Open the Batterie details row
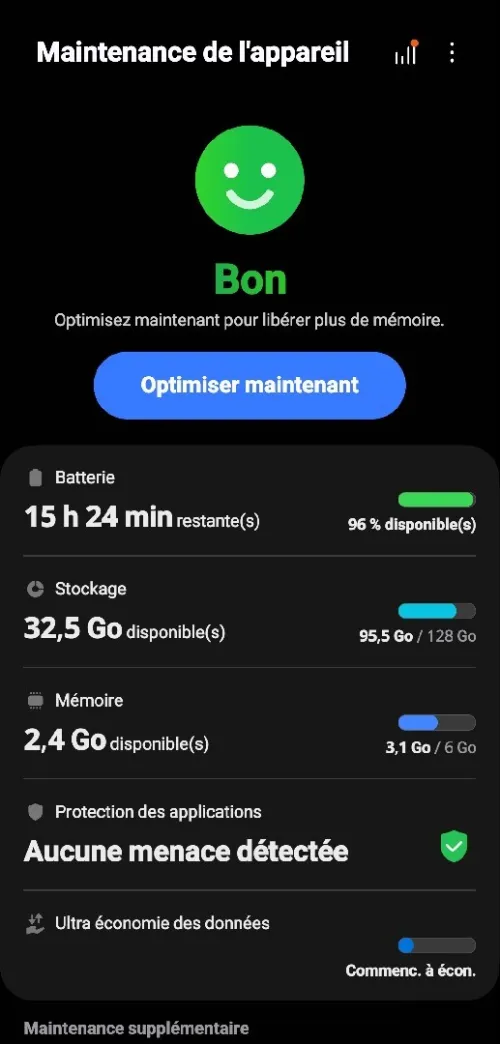Image resolution: width=500 pixels, height=1044 pixels. click(250, 501)
